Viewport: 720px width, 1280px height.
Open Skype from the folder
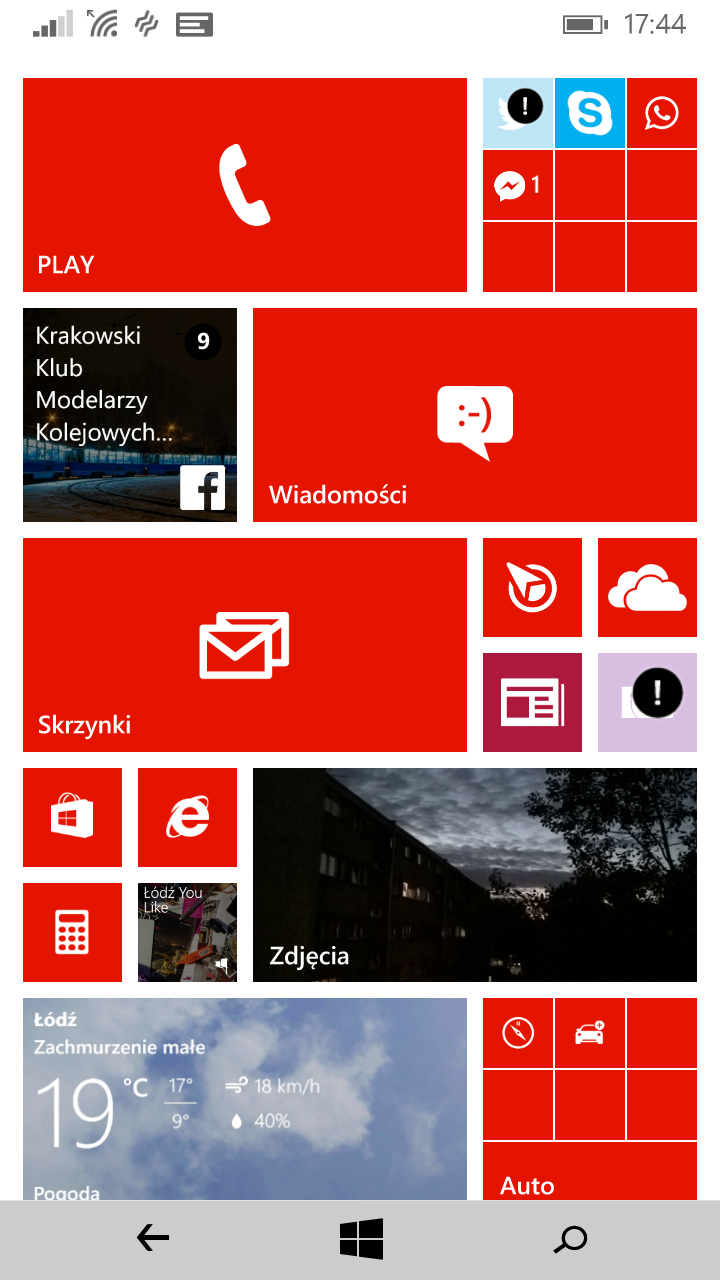(590, 113)
